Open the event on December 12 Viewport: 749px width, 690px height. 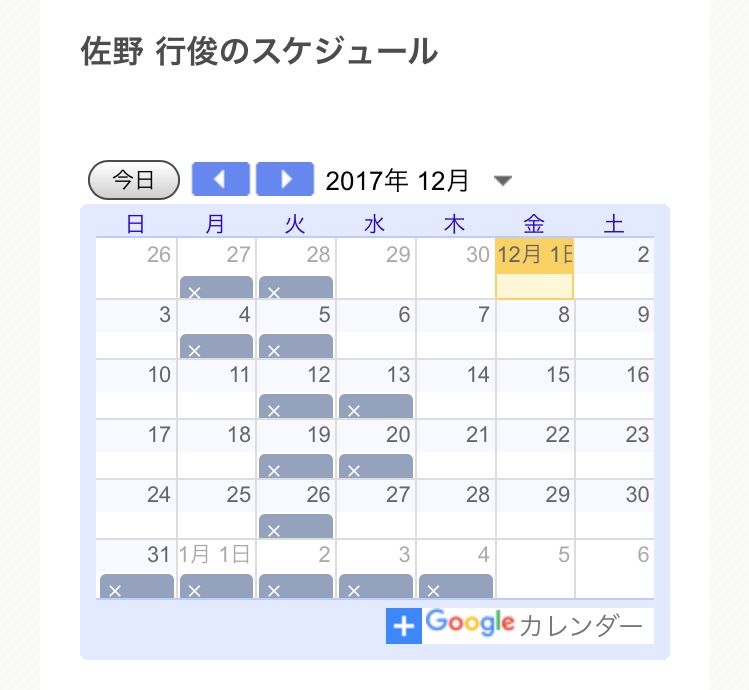pyautogui.click(x=296, y=407)
